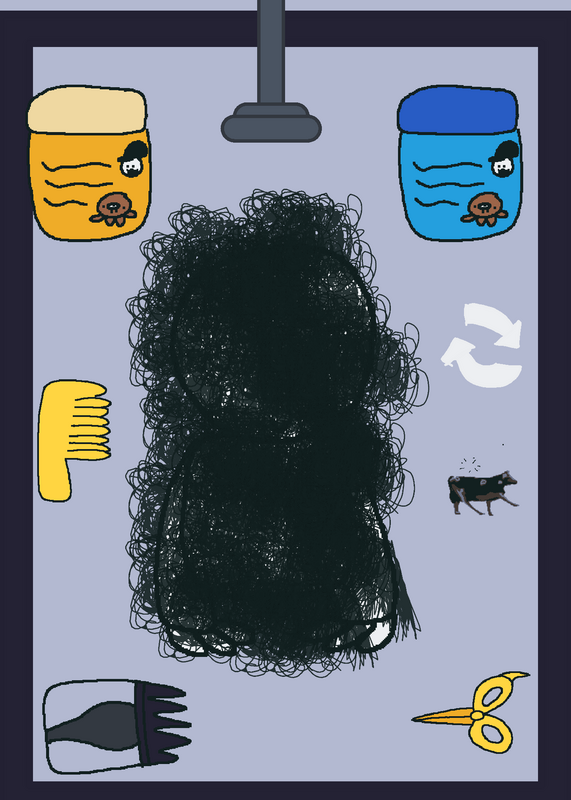Select the yellow comb tool

click(75, 440)
